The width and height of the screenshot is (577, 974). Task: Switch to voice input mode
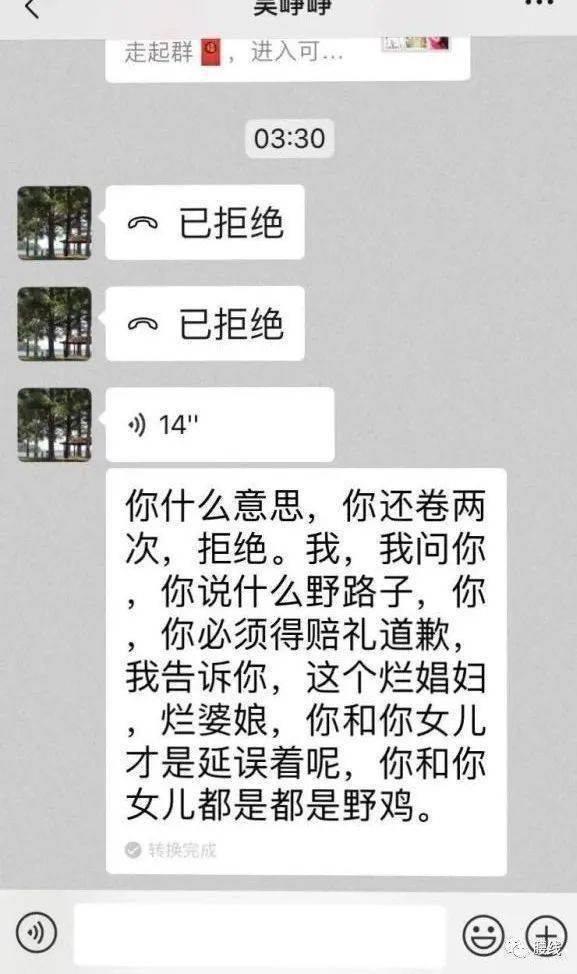pos(36,932)
